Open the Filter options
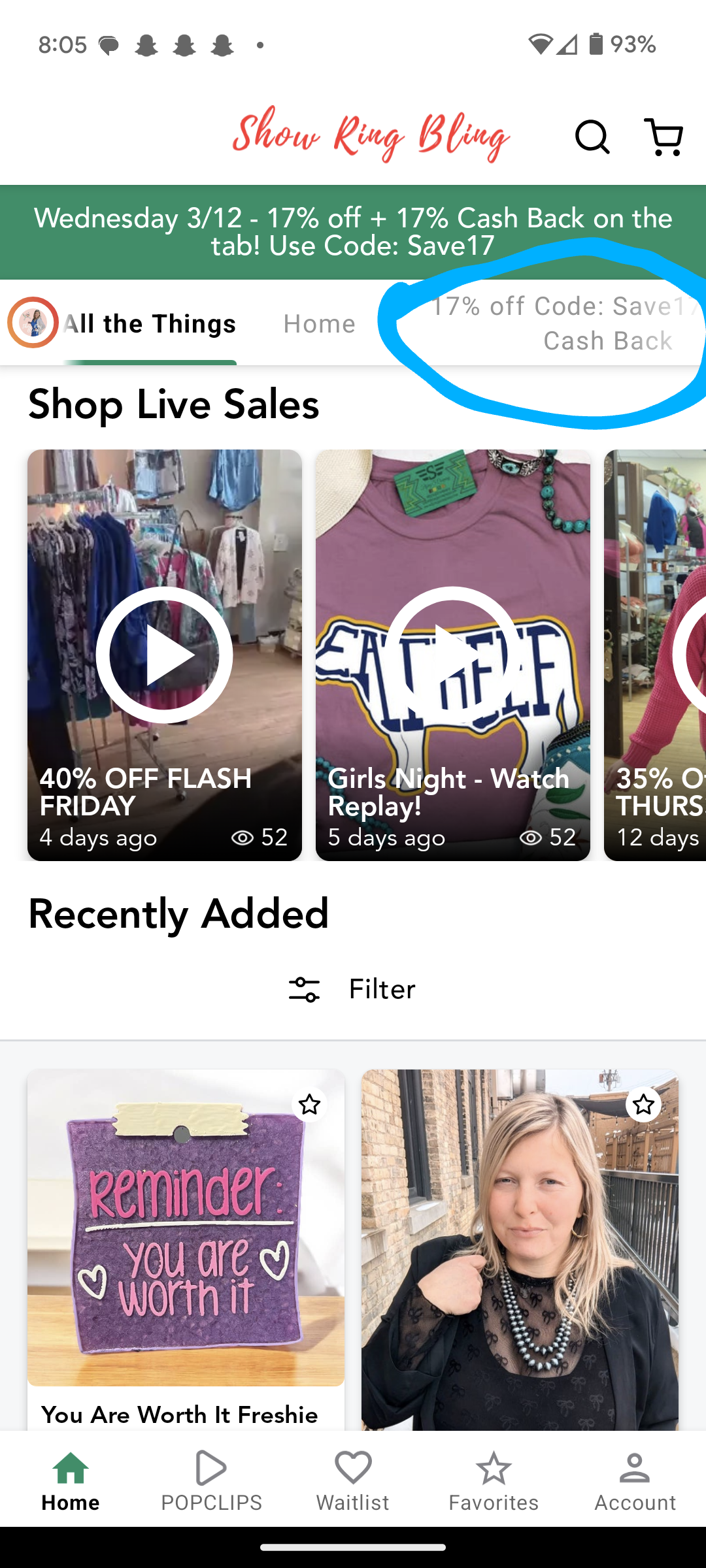The width and height of the screenshot is (706, 1568). point(353,989)
